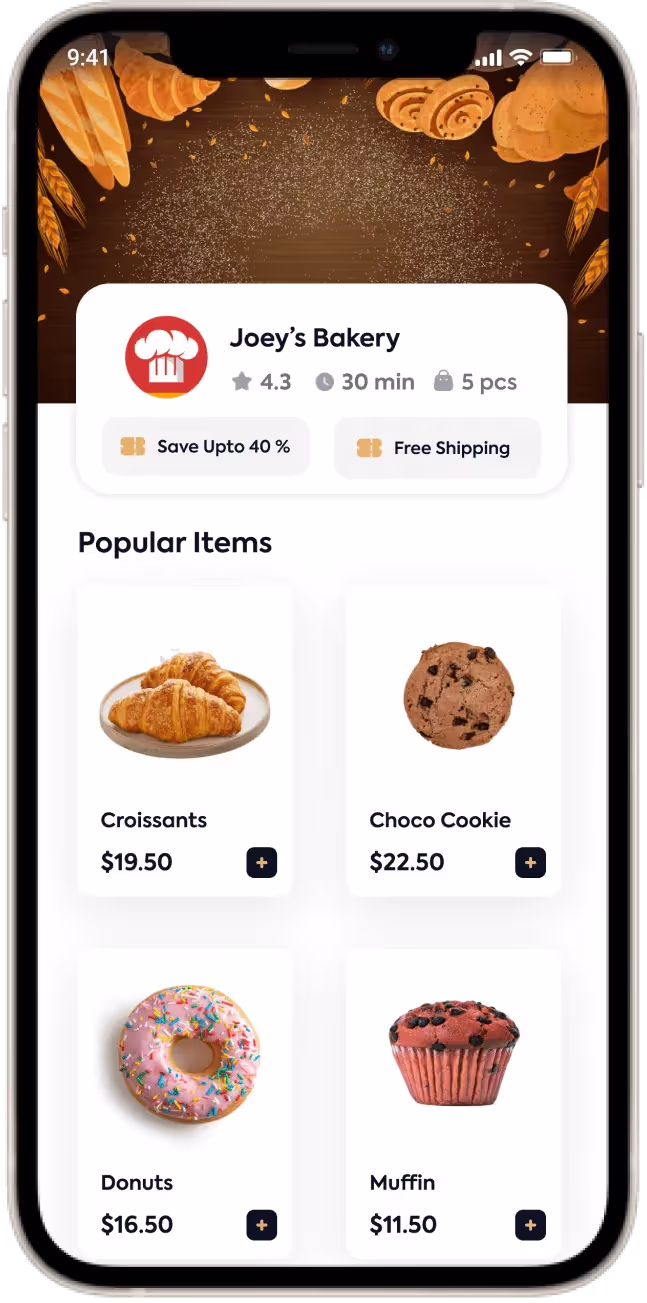View the Choco Cookie item

(x=454, y=741)
